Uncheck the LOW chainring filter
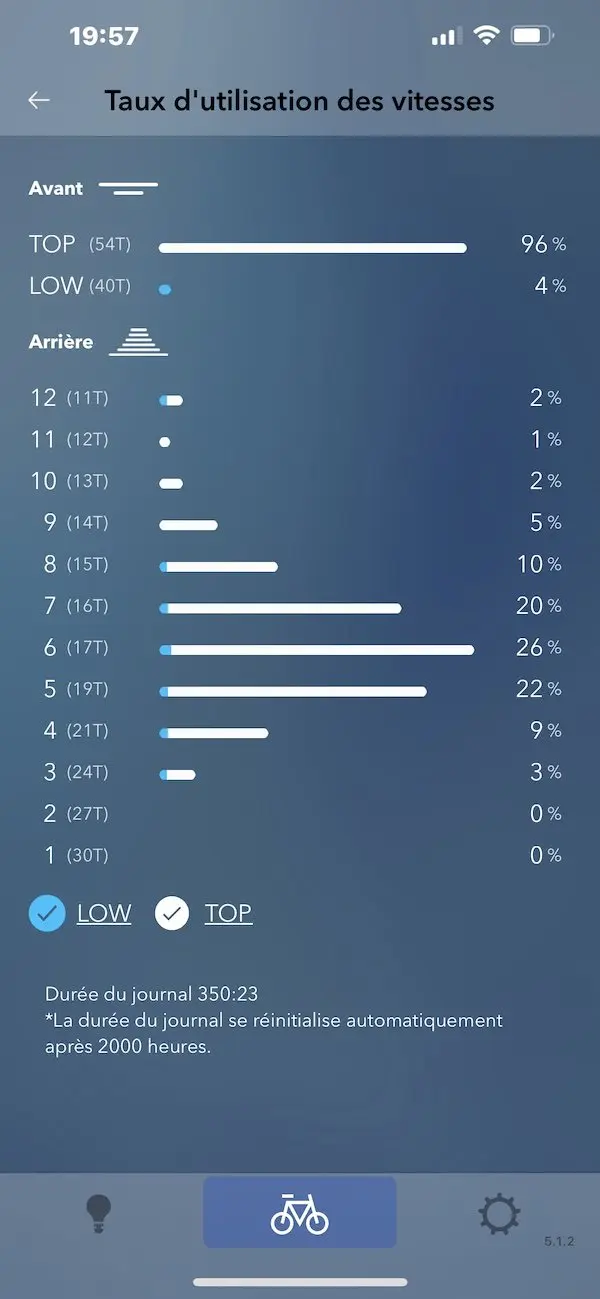 point(46,913)
